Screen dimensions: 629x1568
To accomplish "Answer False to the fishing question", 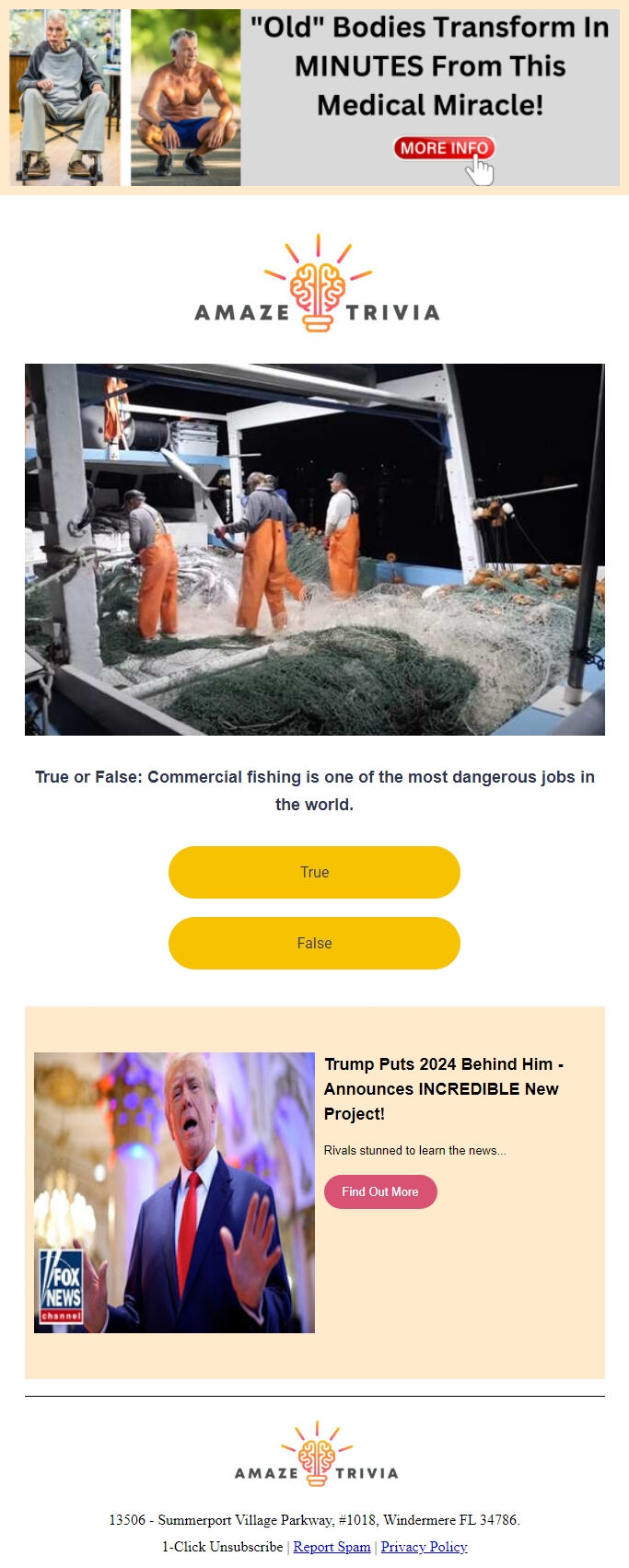I will pos(314,943).
